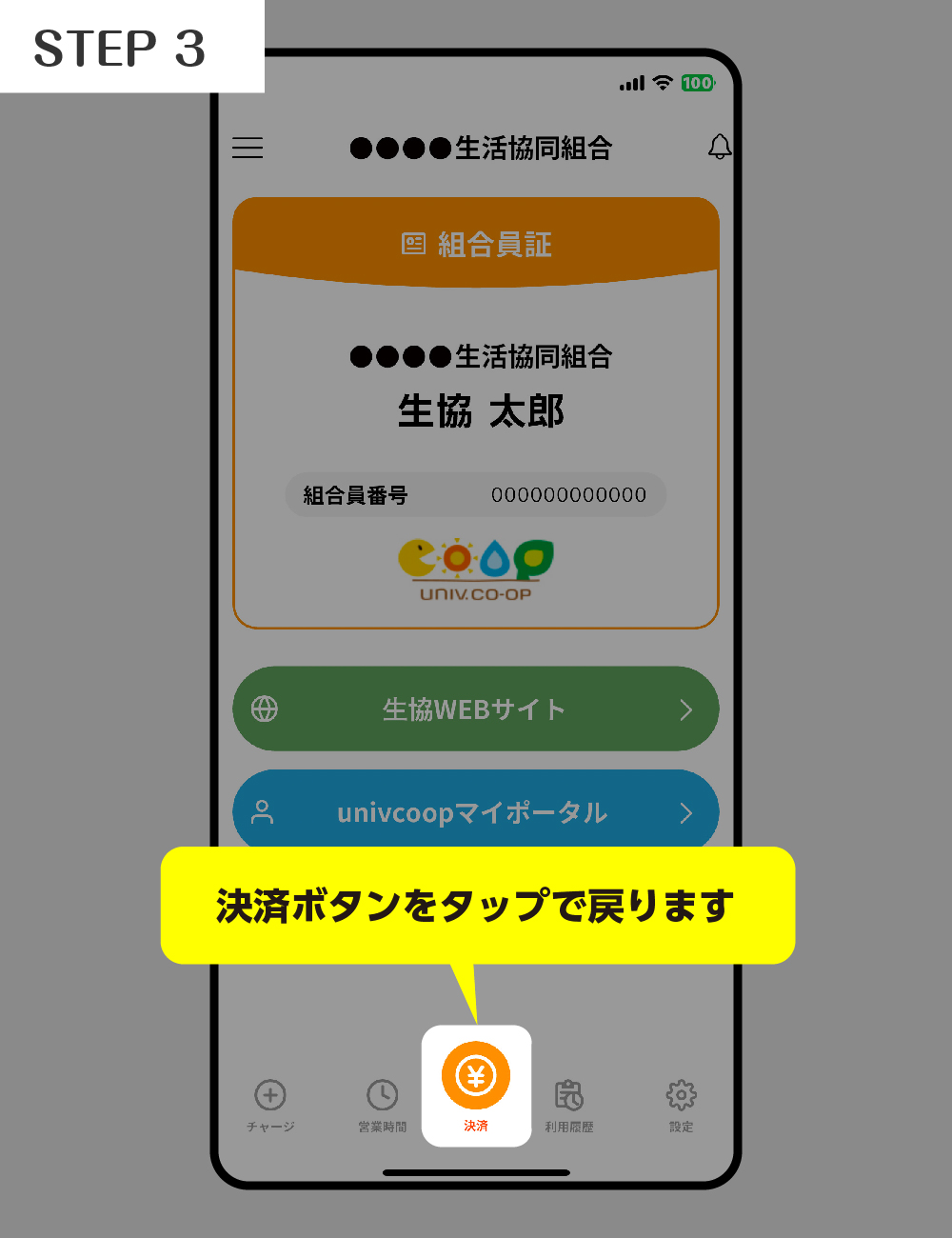Image resolution: width=952 pixels, height=1238 pixels.
Task: Tap the globe icon on 生協WEBサイト button
Action: 266,709
